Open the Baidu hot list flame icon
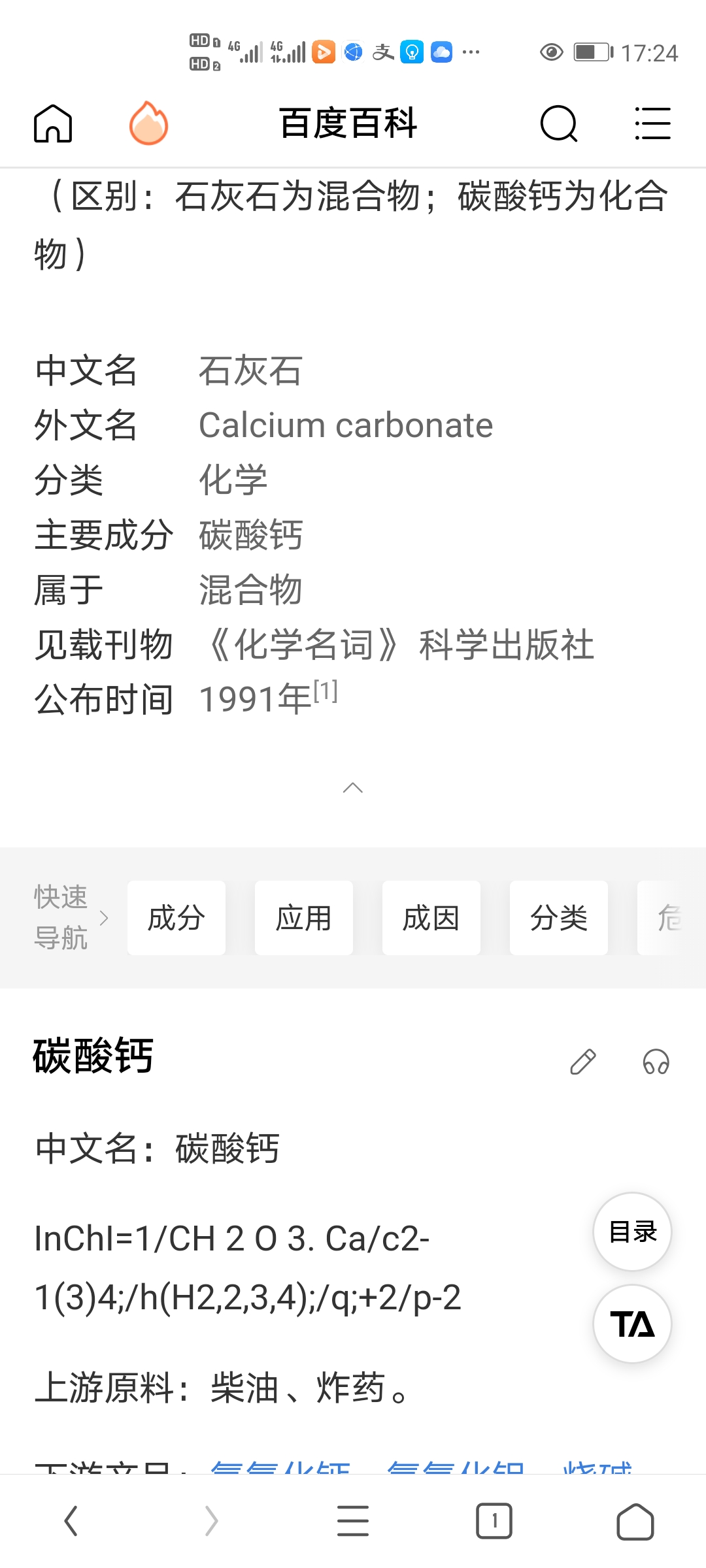The image size is (706, 1568). point(147,123)
